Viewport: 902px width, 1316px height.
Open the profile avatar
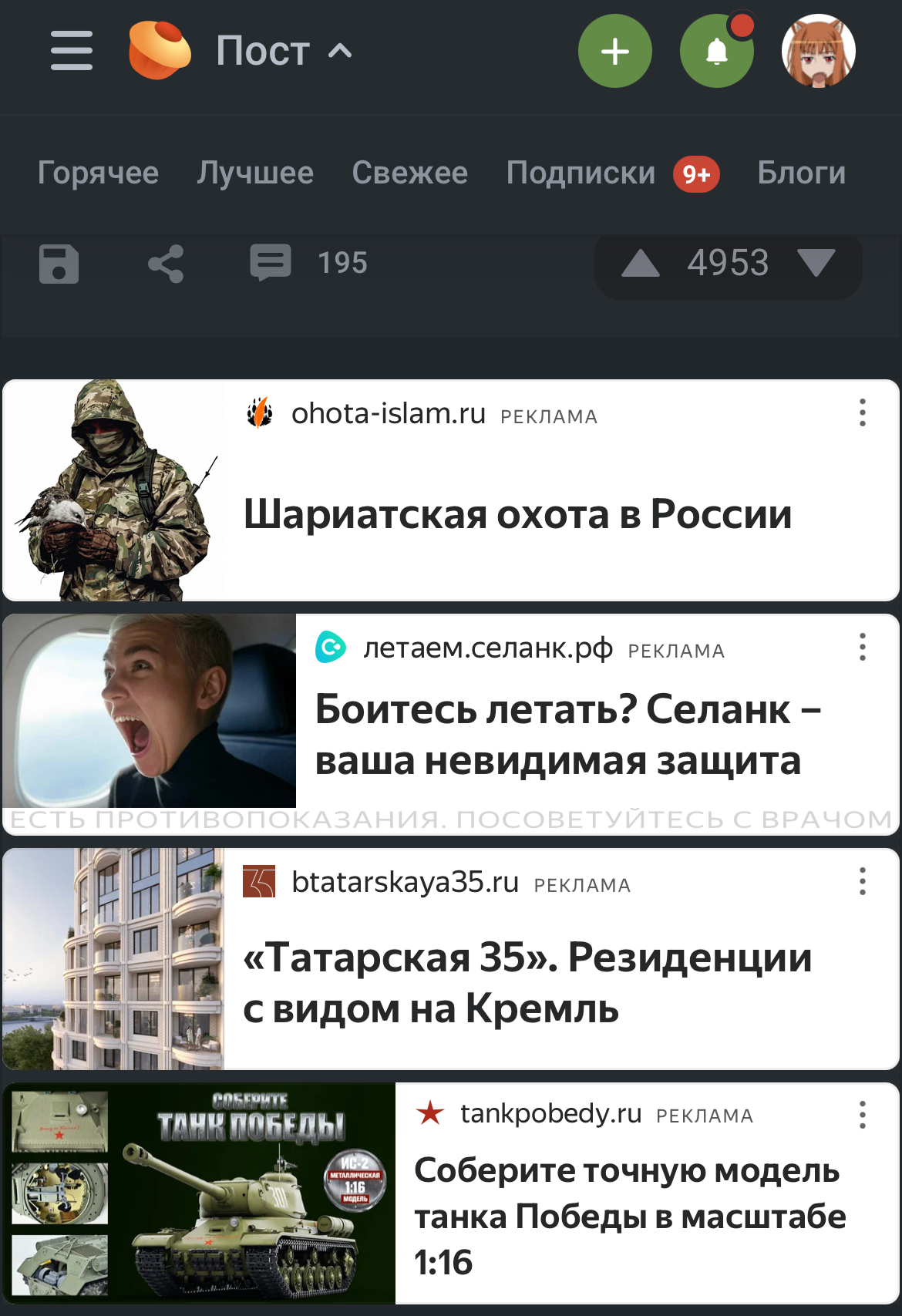click(818, 51)
